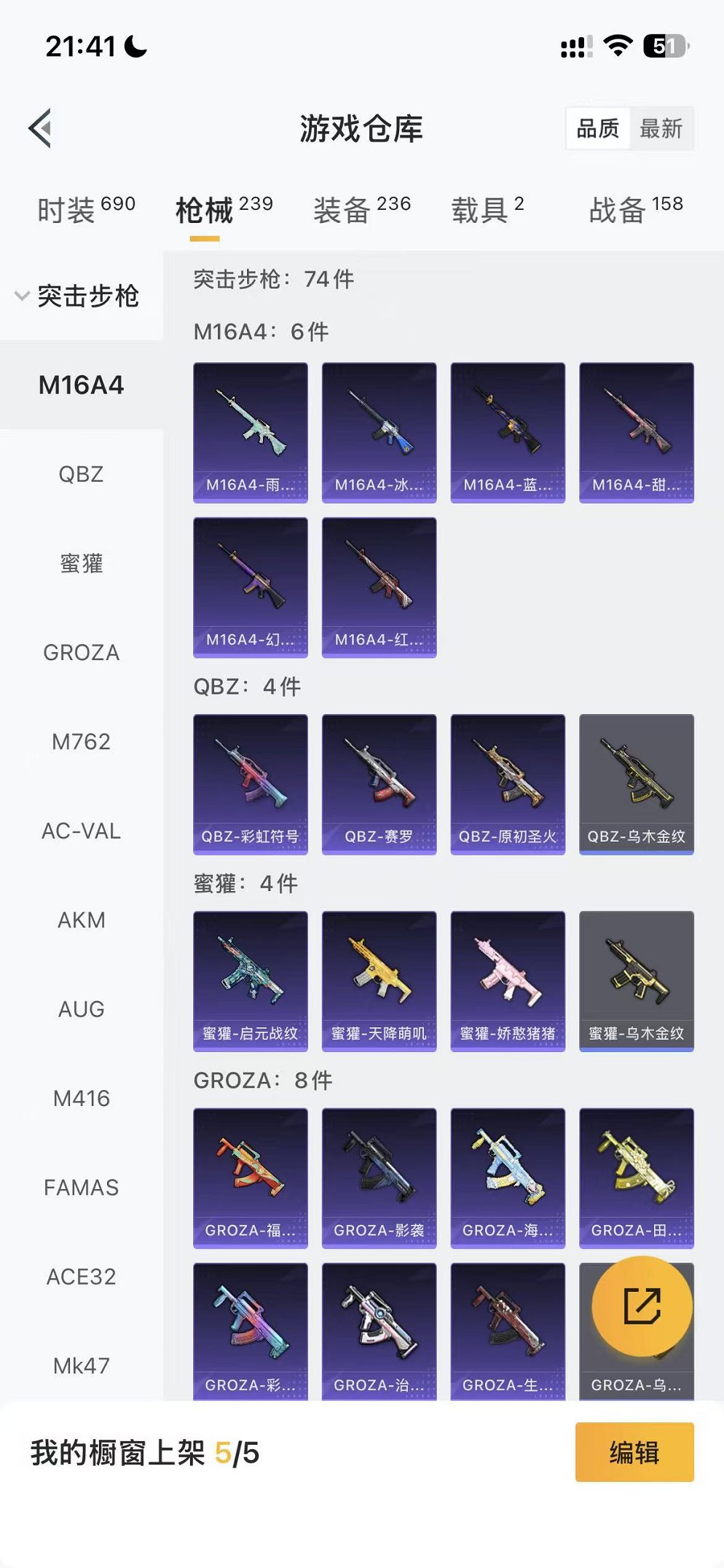Choose AKM from the side list
The height and width of the screenshot is (1568, 724).
tap(81, 920)
